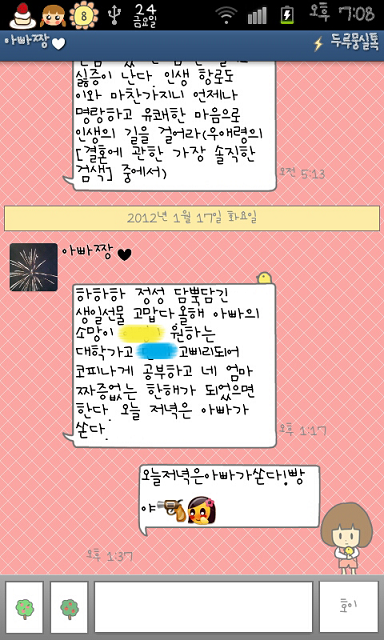This screenshot has height=640, width=384.
Task: Tap the 두루뭉실톡 lightning button in header
Action: click(346, 43)
